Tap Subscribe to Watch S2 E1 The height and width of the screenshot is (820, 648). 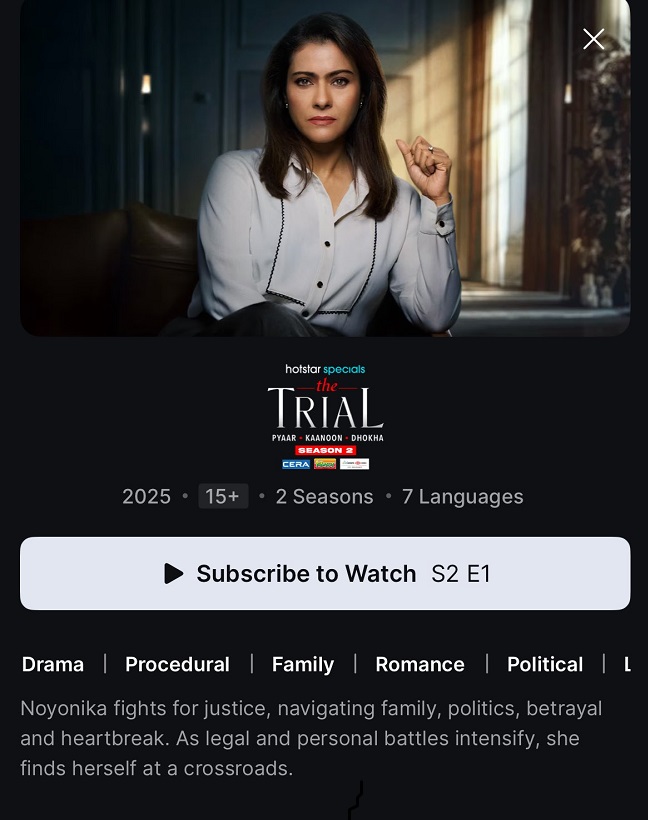[x=325, y=573]
